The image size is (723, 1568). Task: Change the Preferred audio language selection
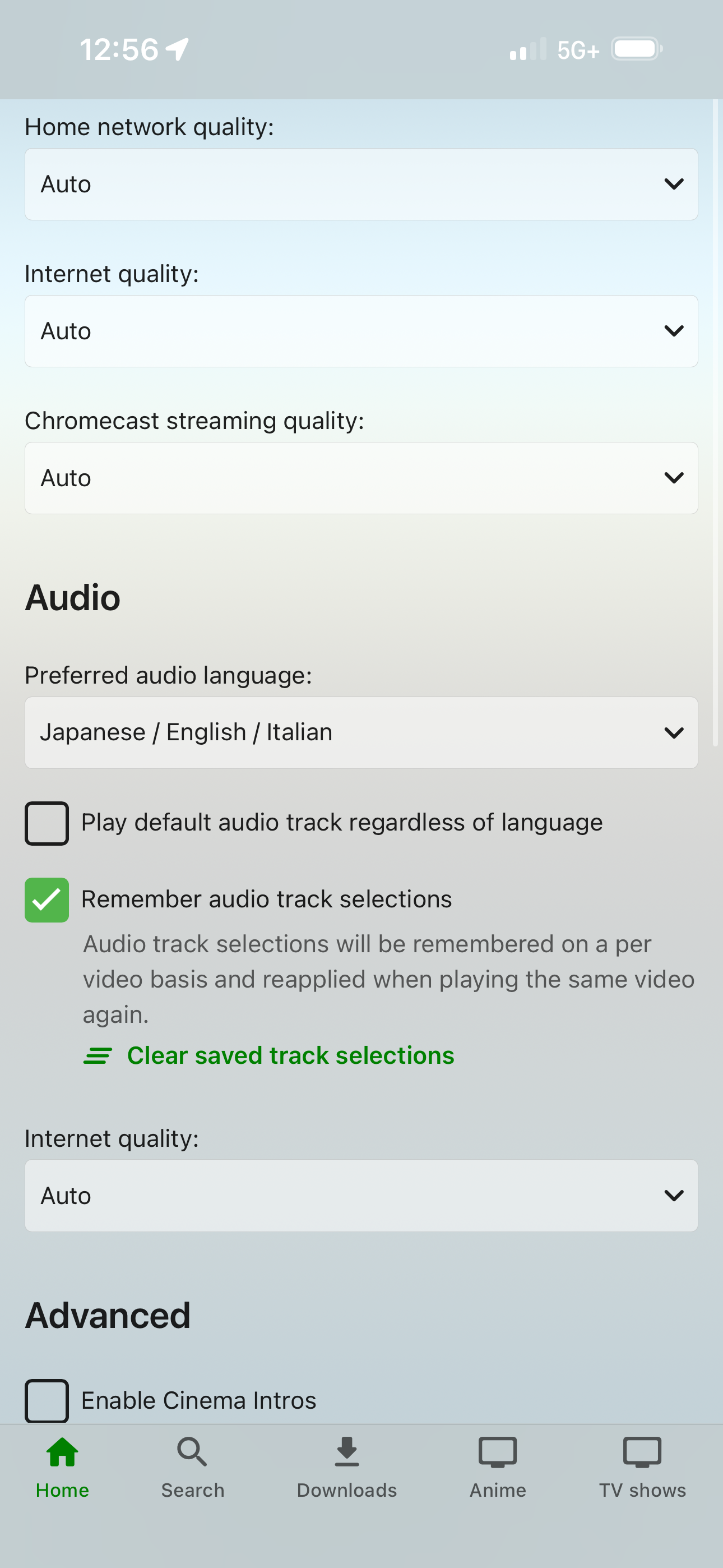(x=361, y=732)
